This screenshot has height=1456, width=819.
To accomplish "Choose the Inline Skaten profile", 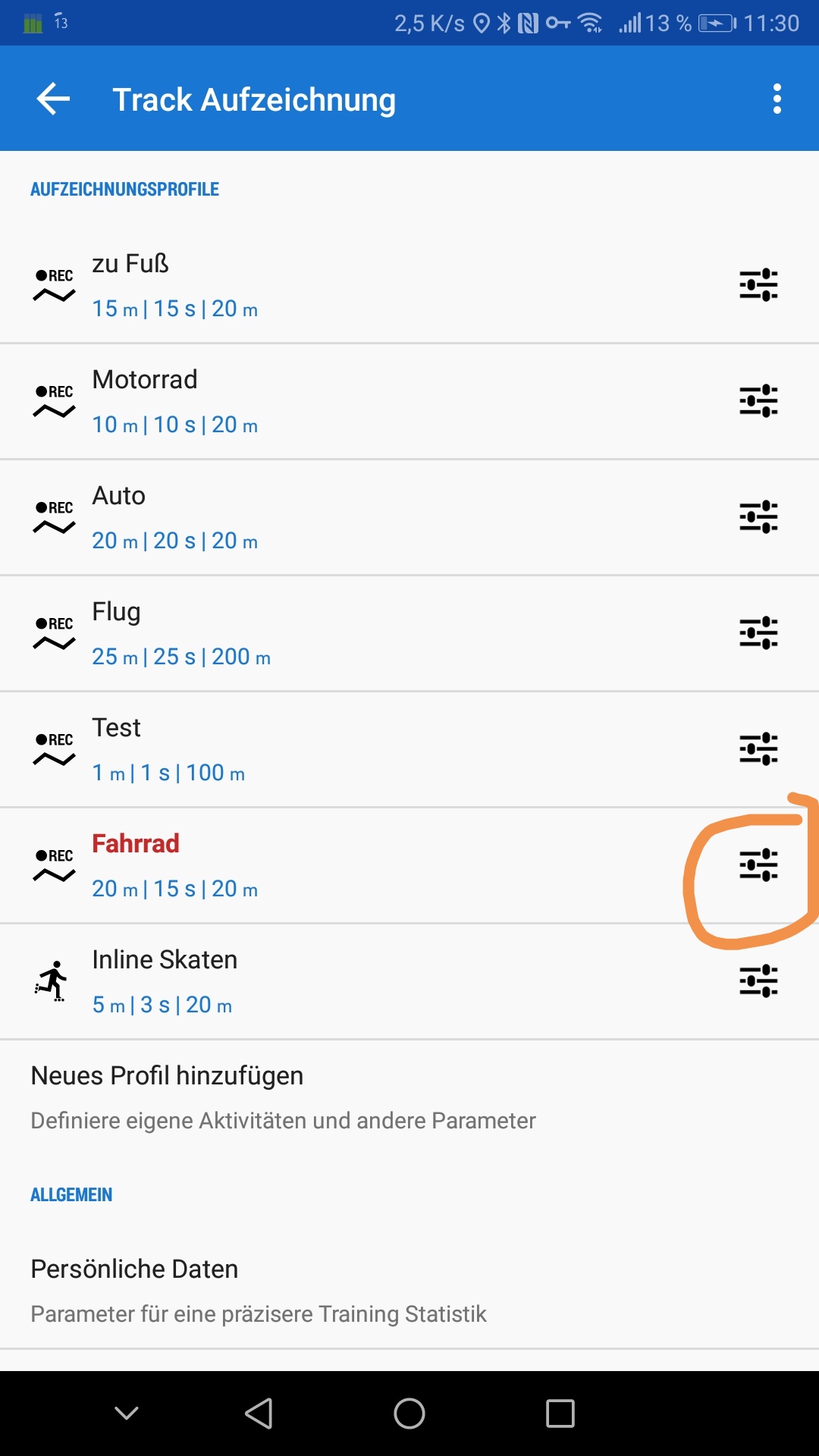I will point(303,981).
